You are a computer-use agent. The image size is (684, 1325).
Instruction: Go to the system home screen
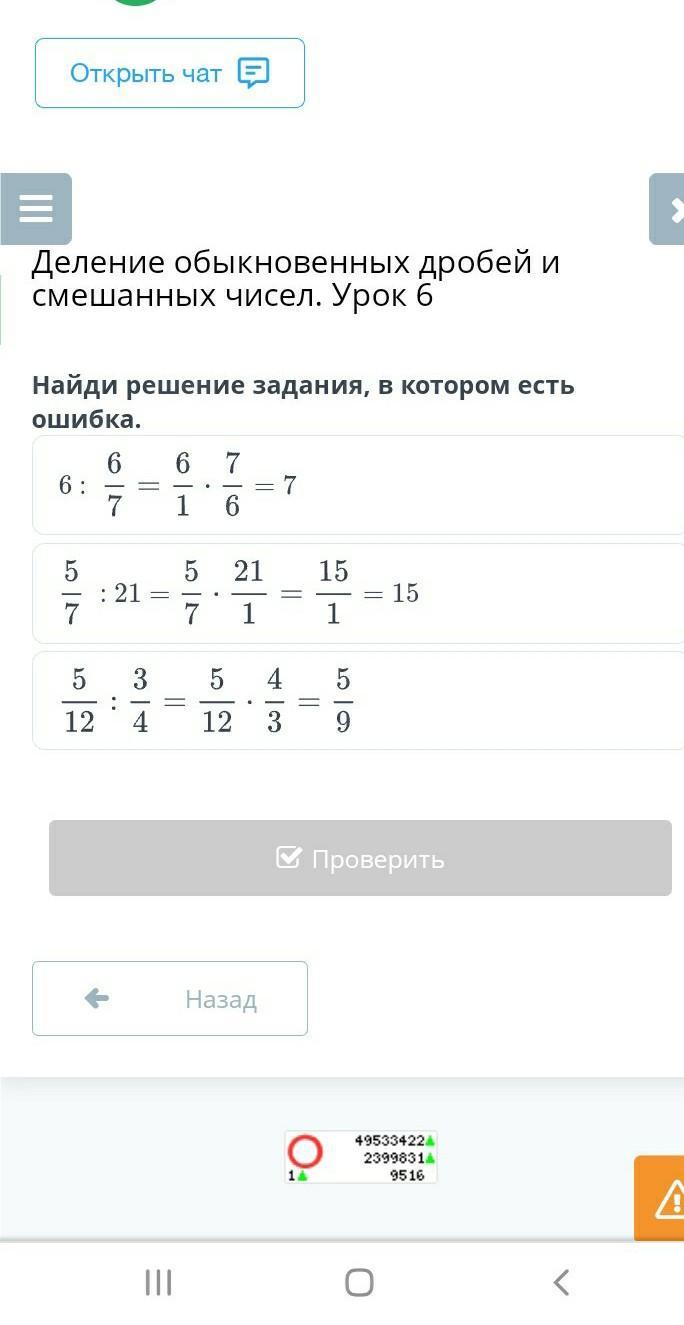[359, 1282]
